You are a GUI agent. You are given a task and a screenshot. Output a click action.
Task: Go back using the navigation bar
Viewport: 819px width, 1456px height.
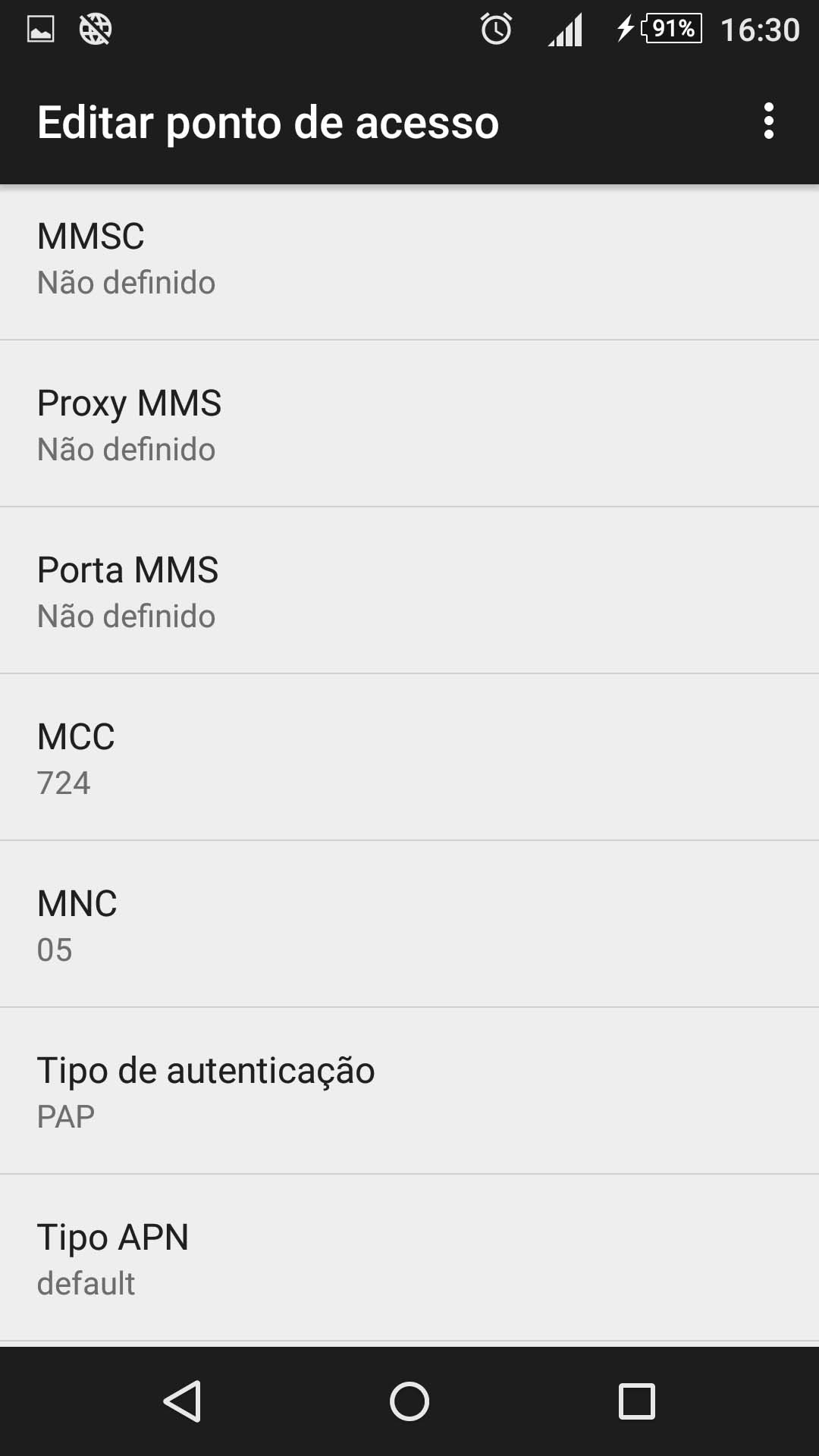click(x=182, y=1401)
